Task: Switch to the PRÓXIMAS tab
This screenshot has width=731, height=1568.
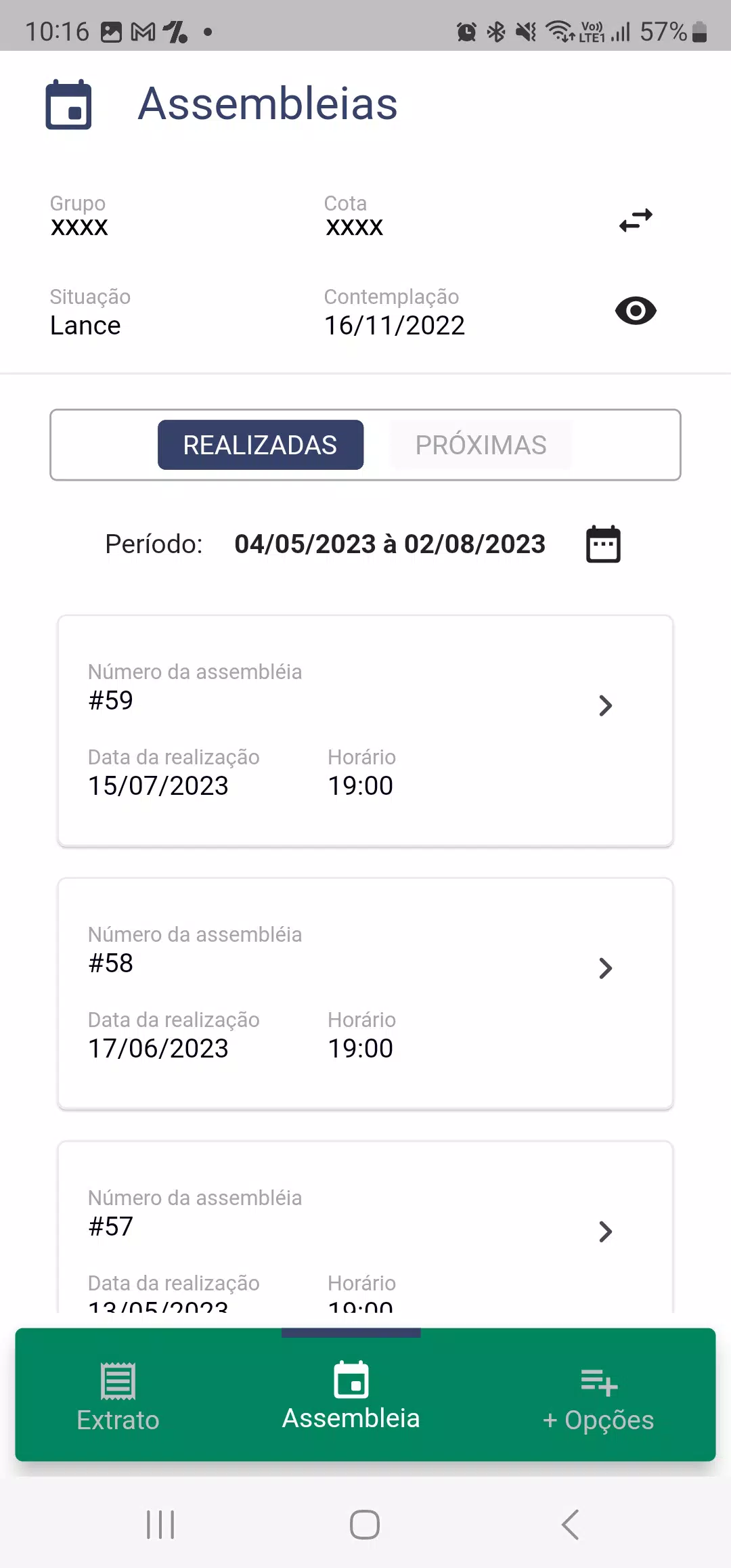Action: coord(481,445)
